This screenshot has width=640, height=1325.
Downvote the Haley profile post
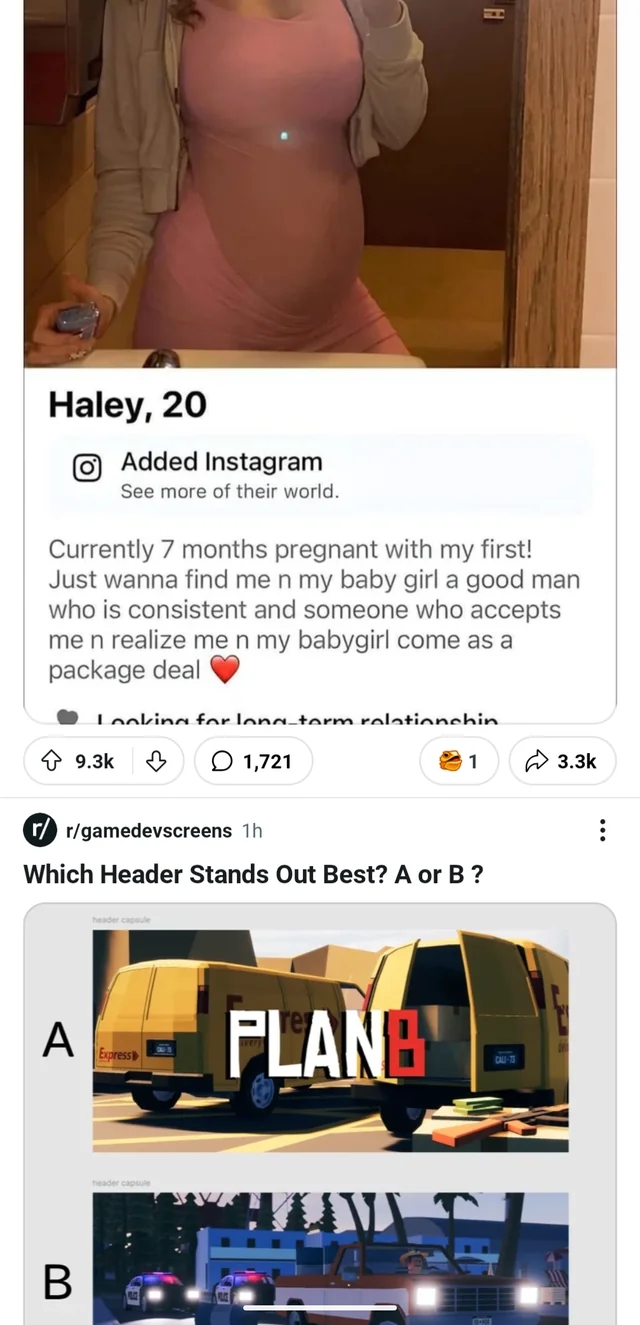point(157,762)
